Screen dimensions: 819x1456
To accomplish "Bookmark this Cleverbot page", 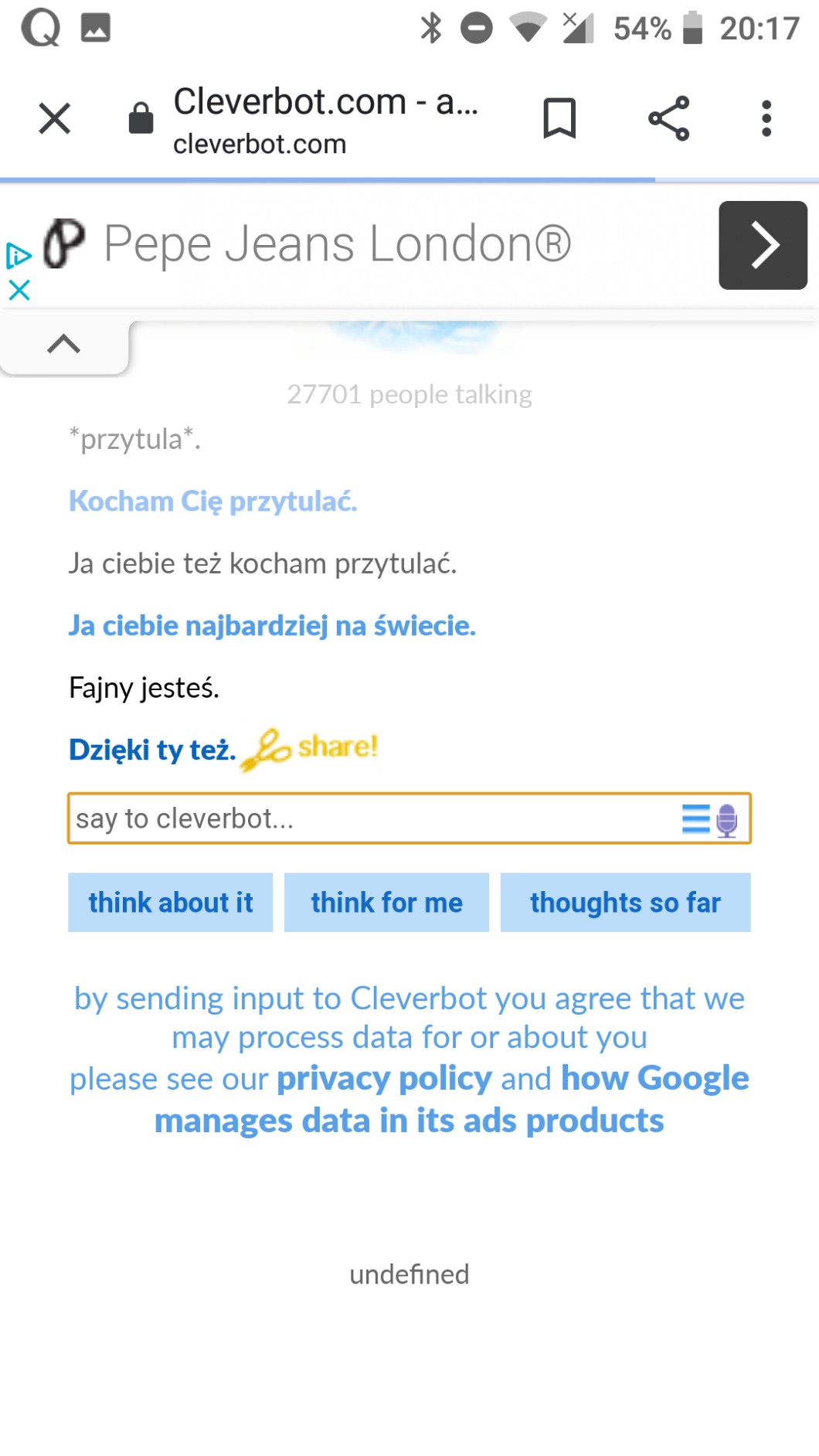I will pyautogui.click(x=559, y=118).
